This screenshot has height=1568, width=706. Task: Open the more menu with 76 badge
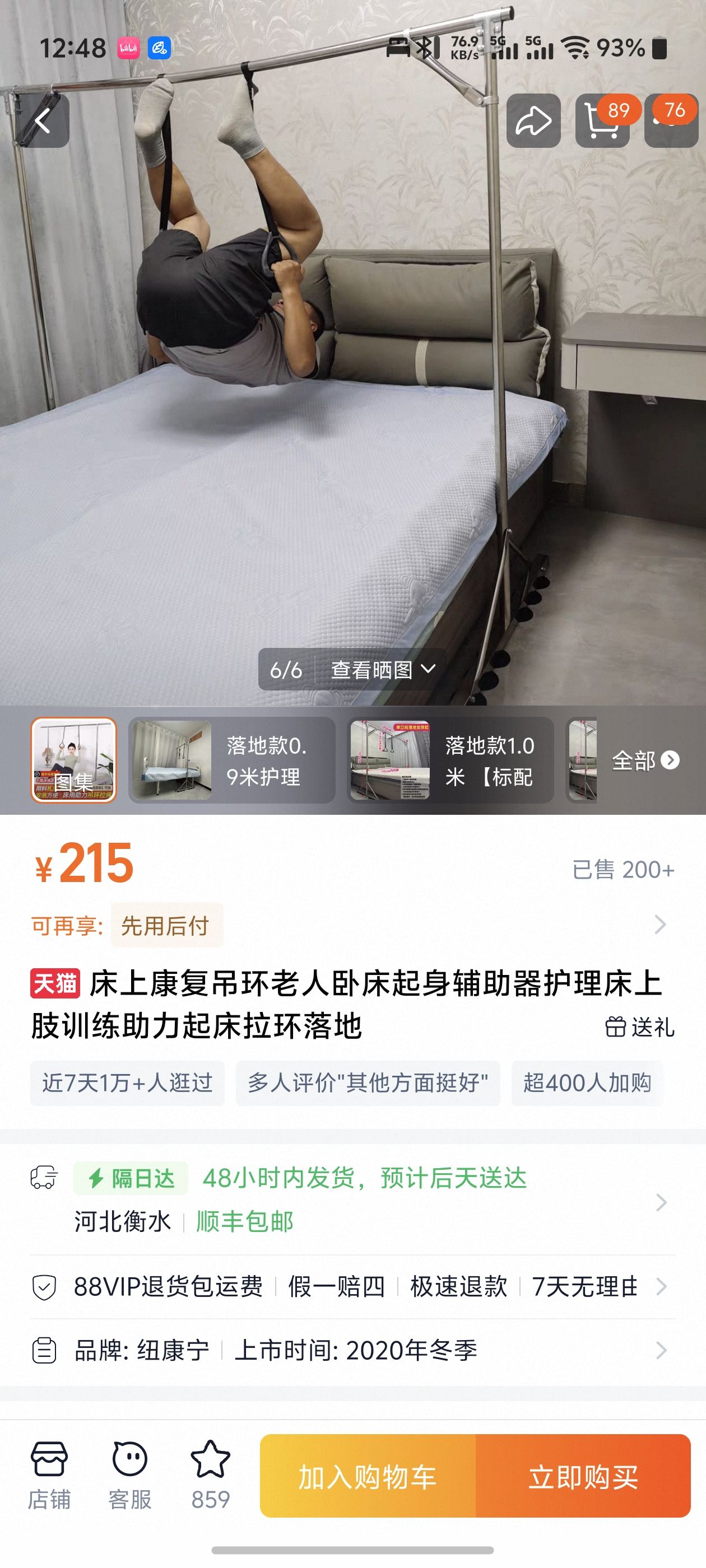pos(671,121)
